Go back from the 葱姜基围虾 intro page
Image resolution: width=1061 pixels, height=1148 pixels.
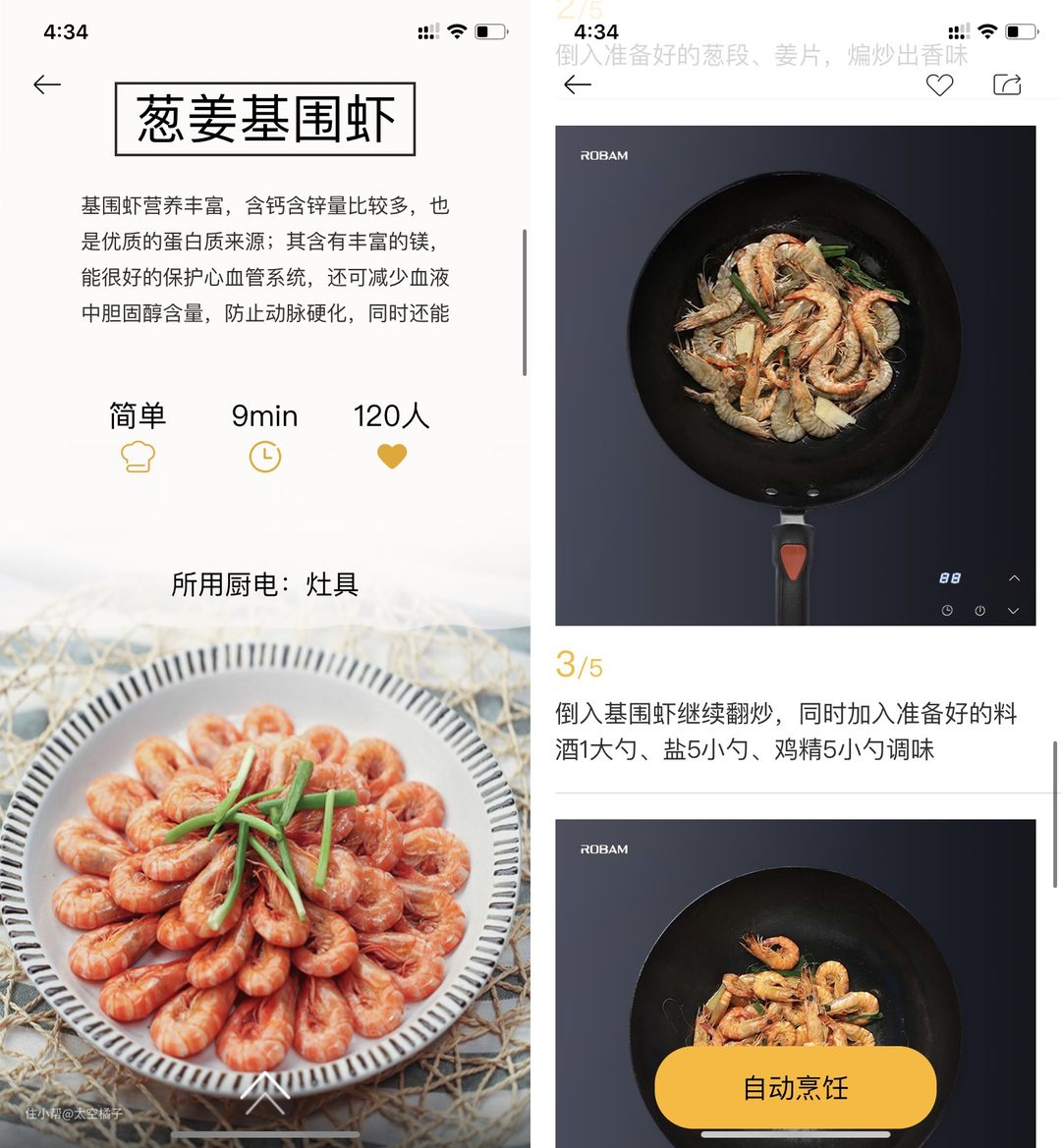[x=47, y=85]
